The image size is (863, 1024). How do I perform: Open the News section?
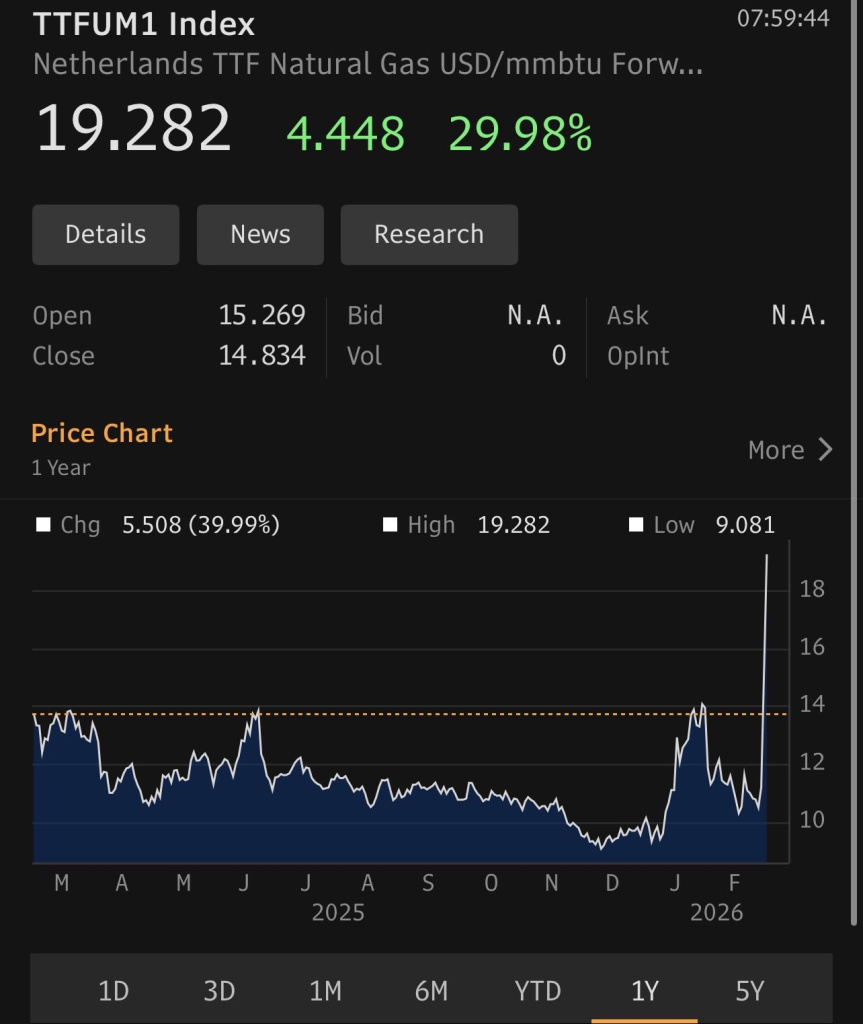tap(260, 235)
